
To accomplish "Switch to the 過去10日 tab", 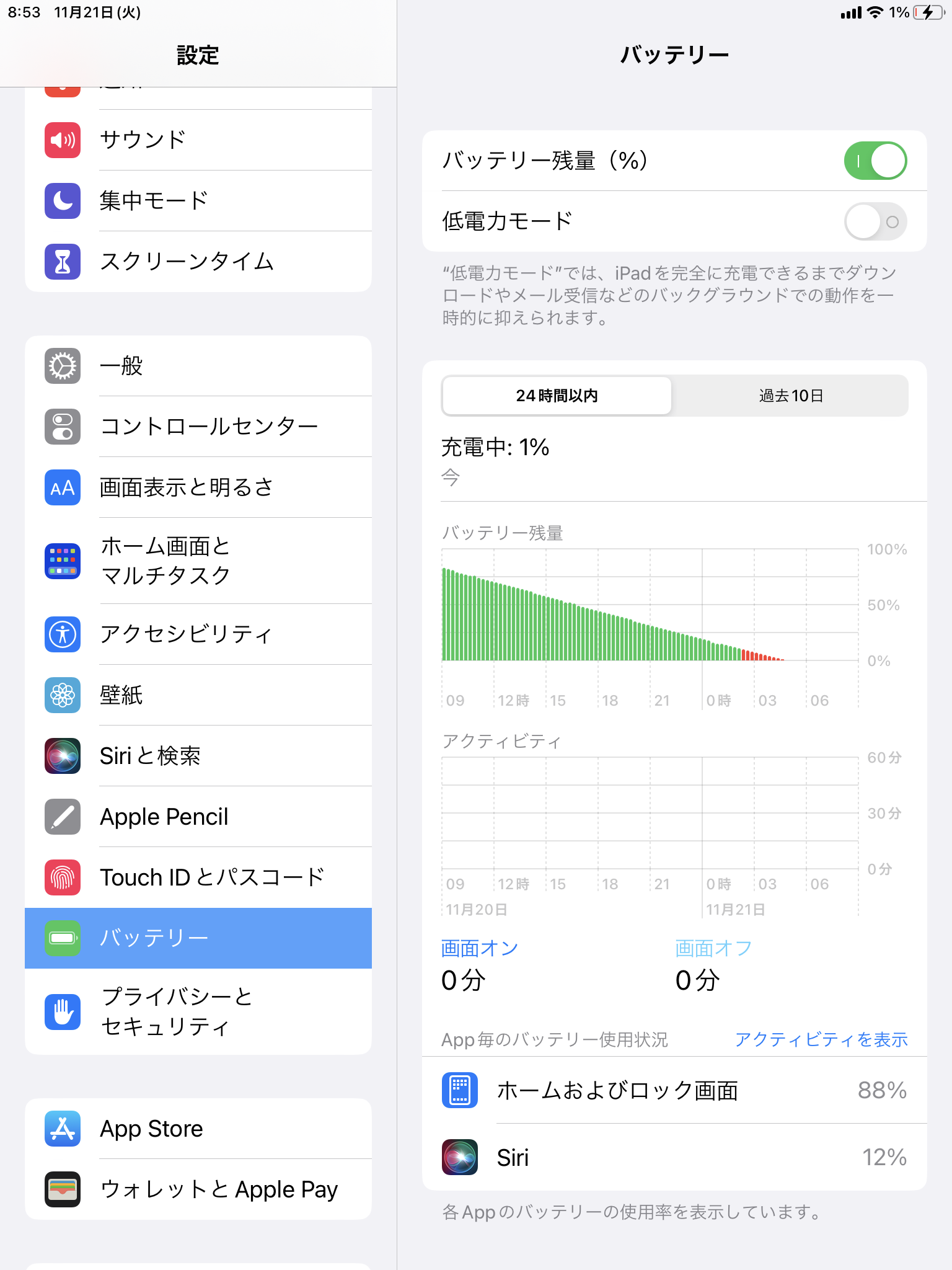I will point(790,396).
